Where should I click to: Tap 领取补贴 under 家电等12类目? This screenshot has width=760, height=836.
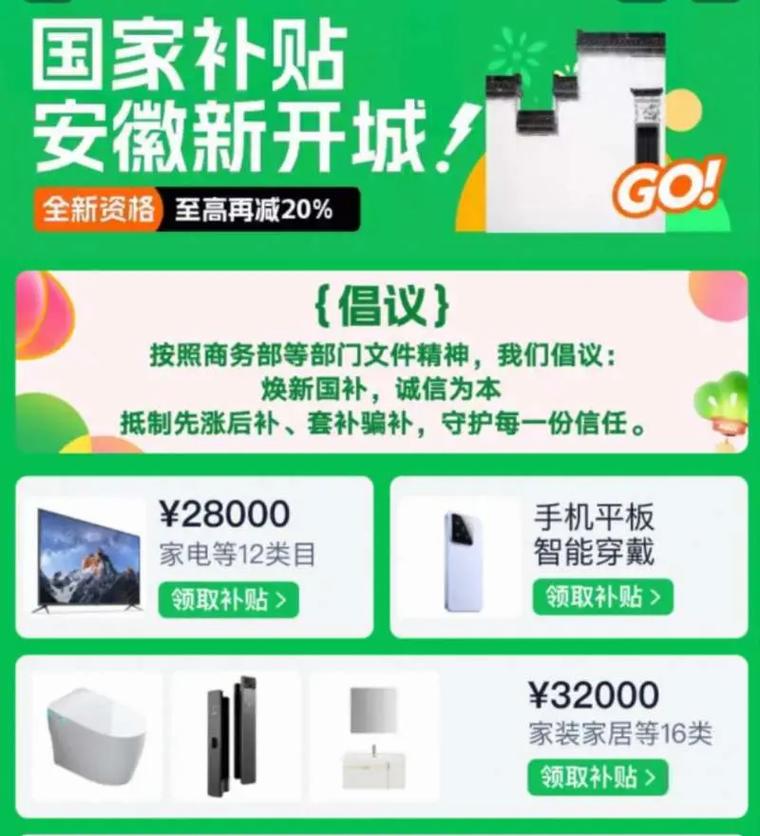pos(228,600)
